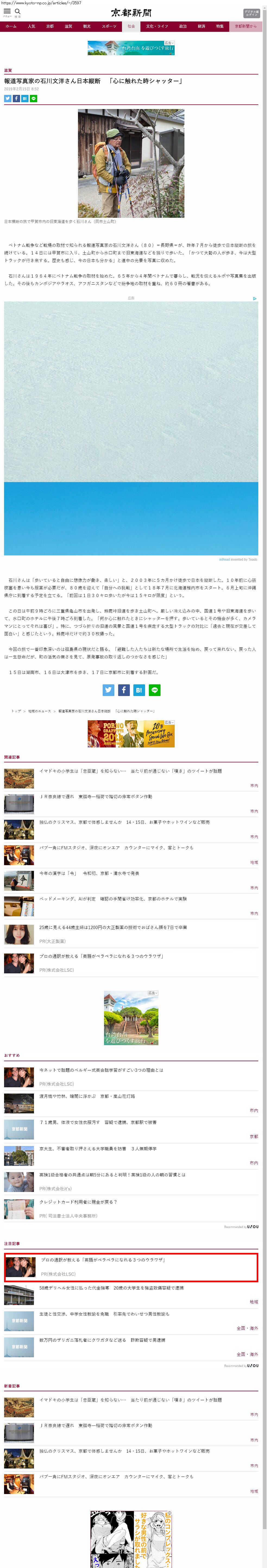This screenshot has width=267, height=1568.
Task: Open the hamburger menu
Action: [7, 12]
